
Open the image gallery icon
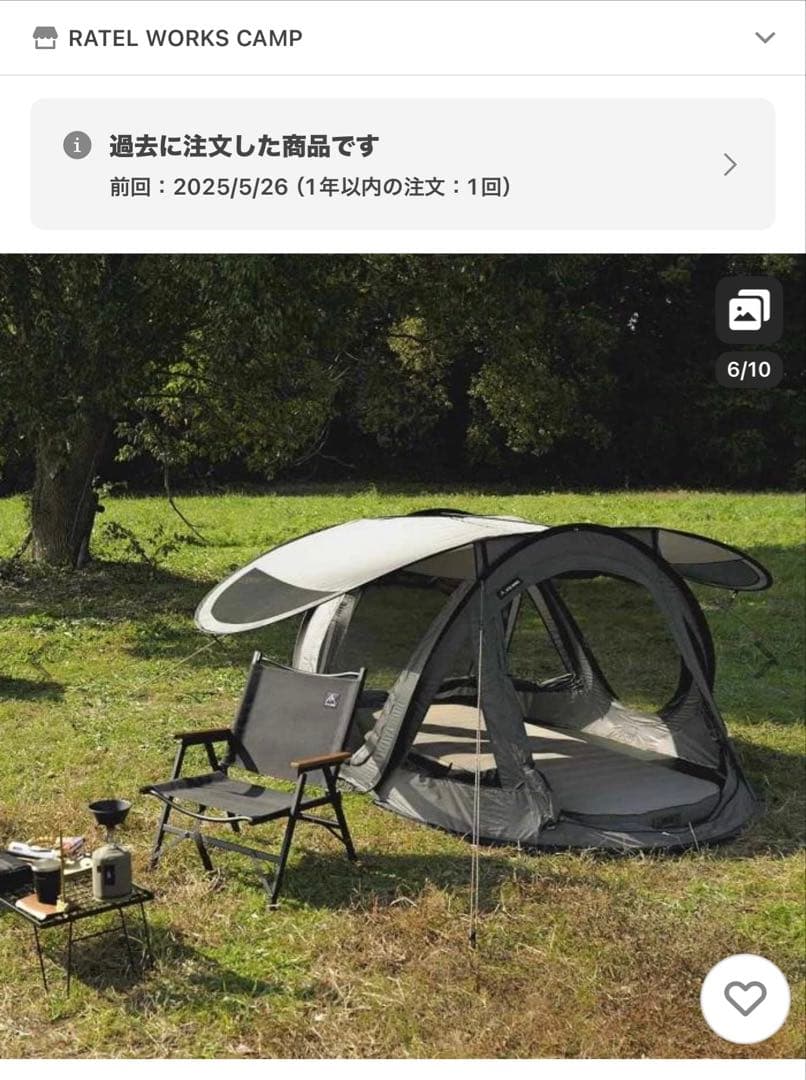click(749, 311)
